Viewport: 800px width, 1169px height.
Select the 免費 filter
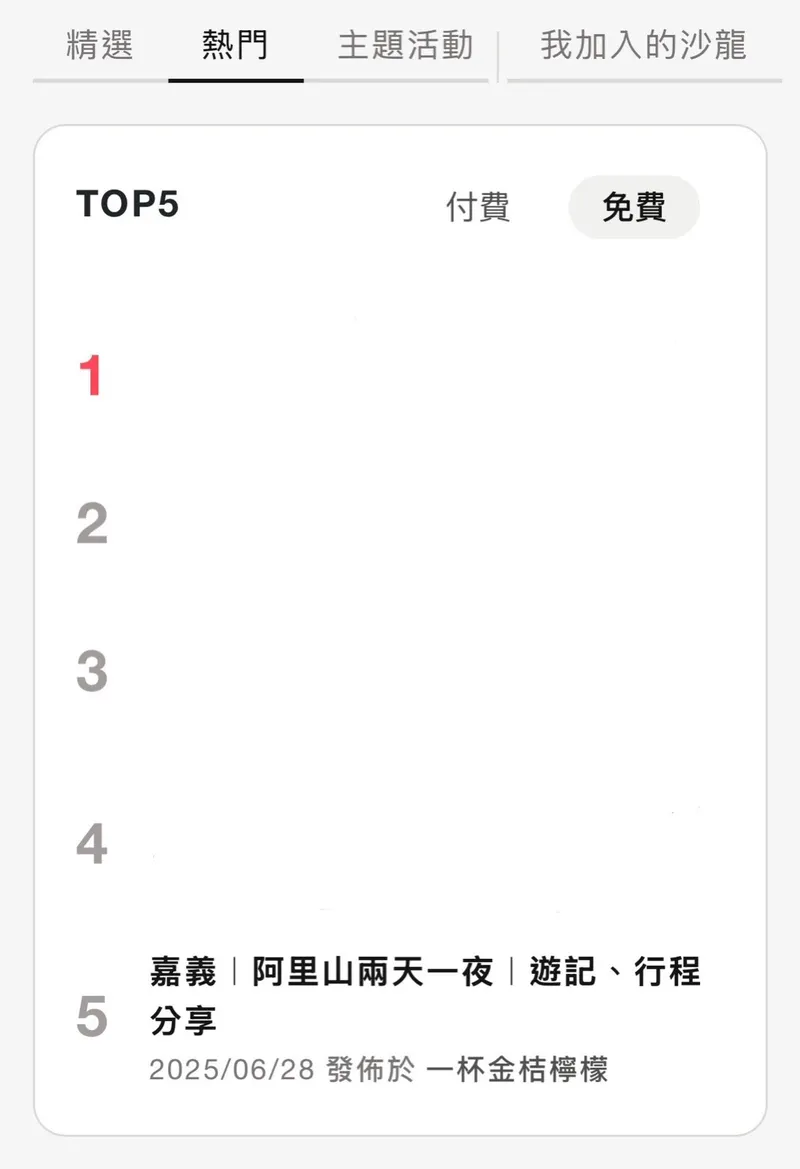(634, 207)
